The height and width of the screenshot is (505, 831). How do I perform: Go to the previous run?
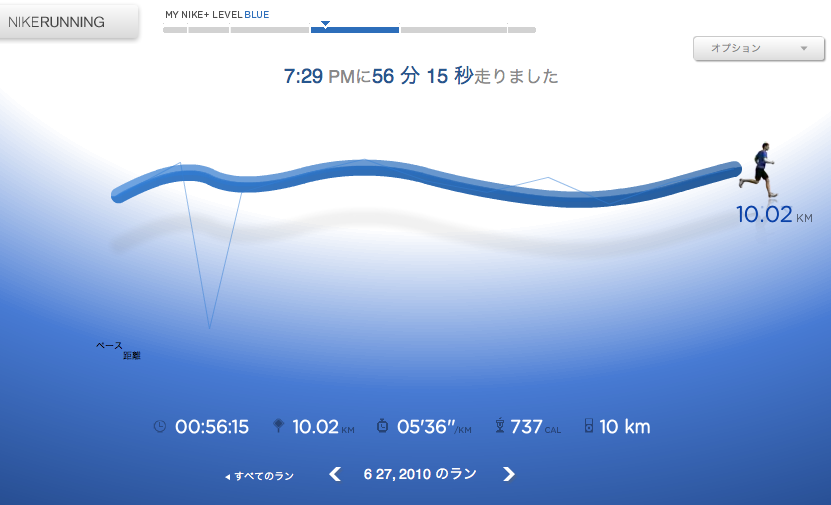click(335, 474)
